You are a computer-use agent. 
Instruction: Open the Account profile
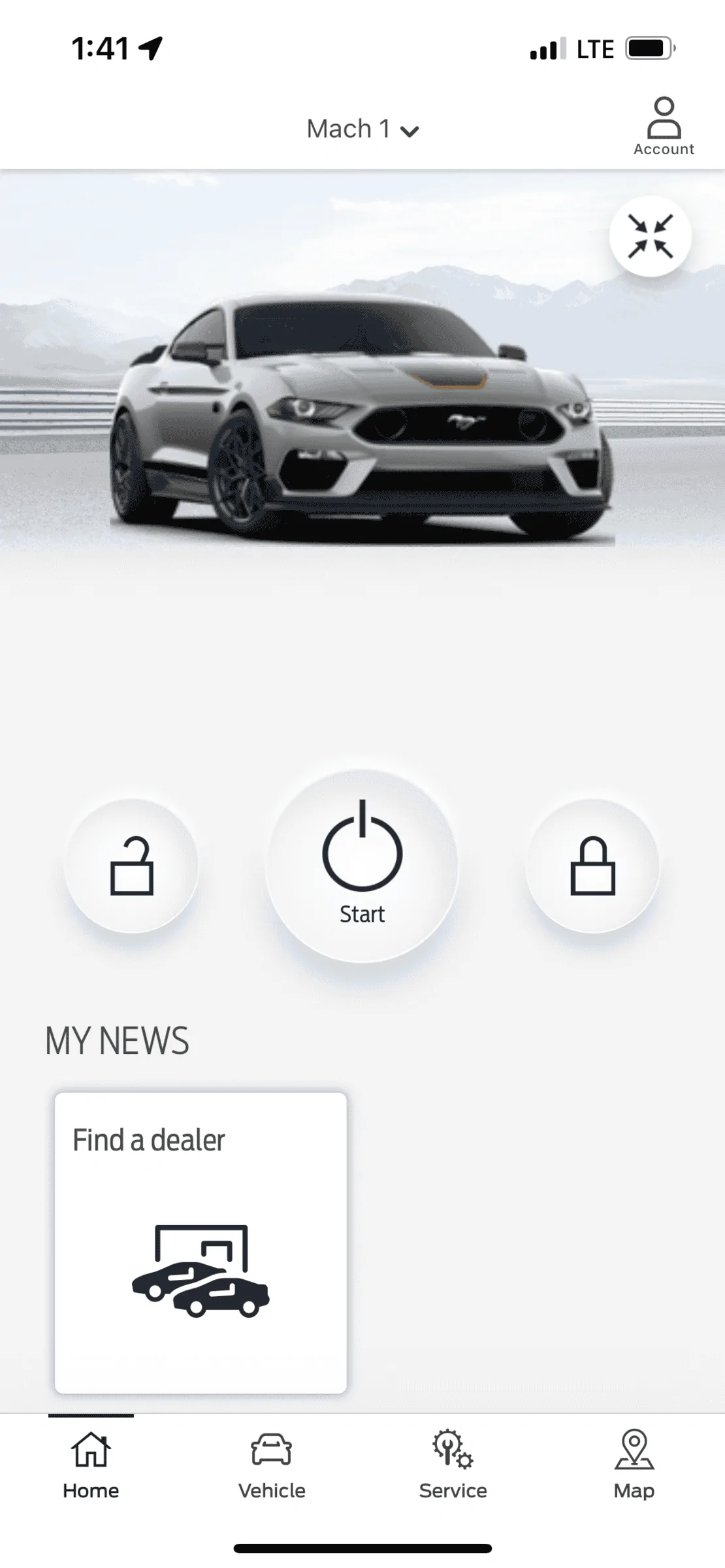(x=664, y=127)
